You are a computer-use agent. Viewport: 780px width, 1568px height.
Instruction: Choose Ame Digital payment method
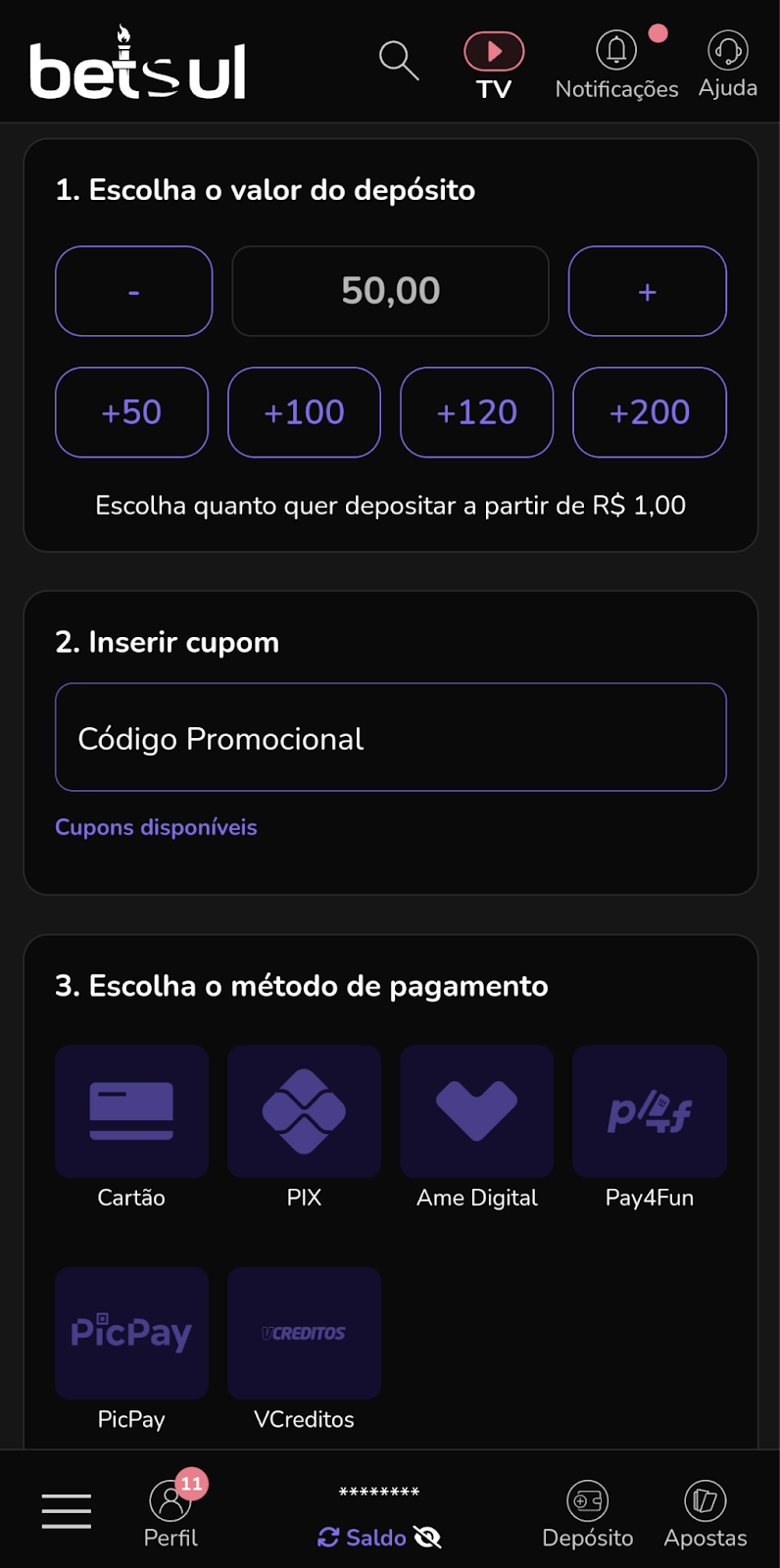[477, 1128]
